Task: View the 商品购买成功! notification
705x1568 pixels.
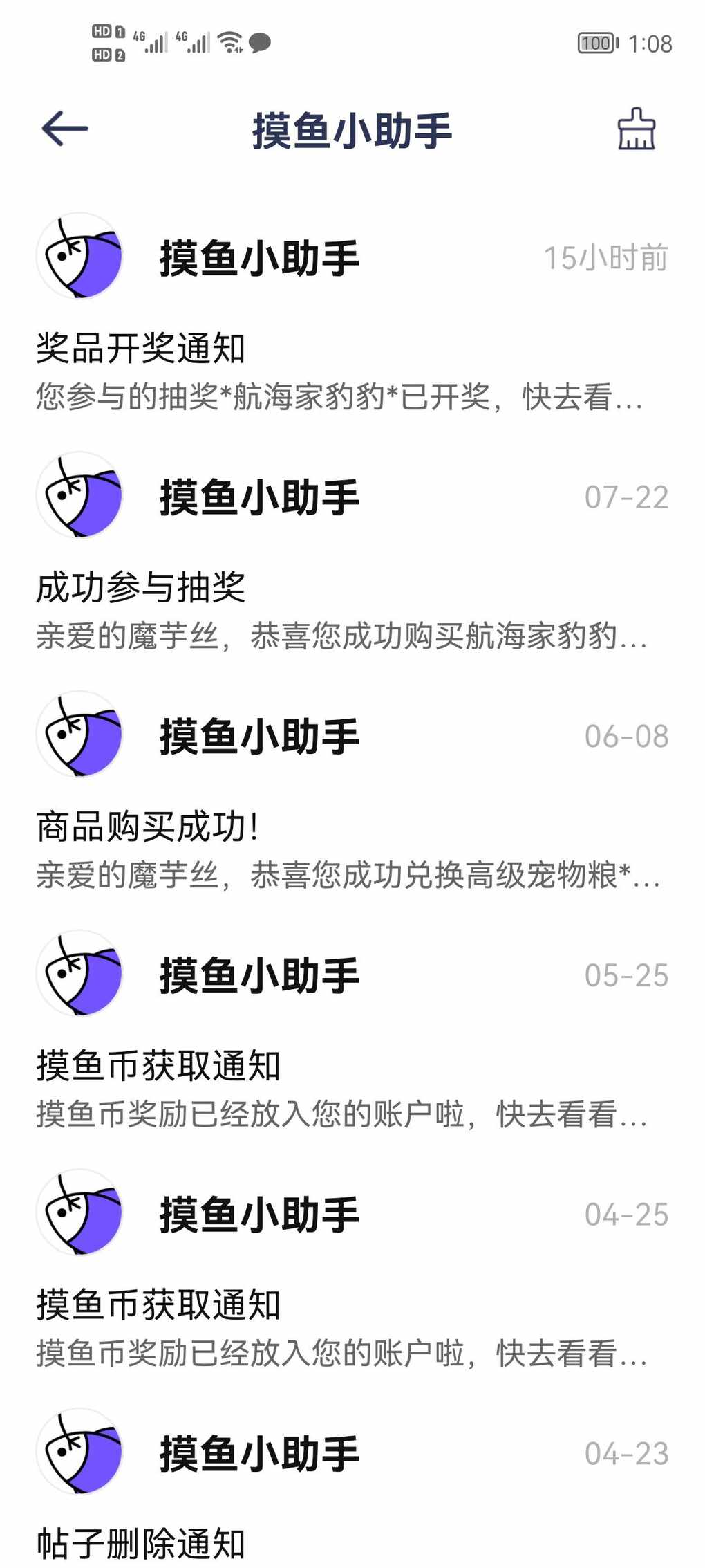Action: [352, 793]
